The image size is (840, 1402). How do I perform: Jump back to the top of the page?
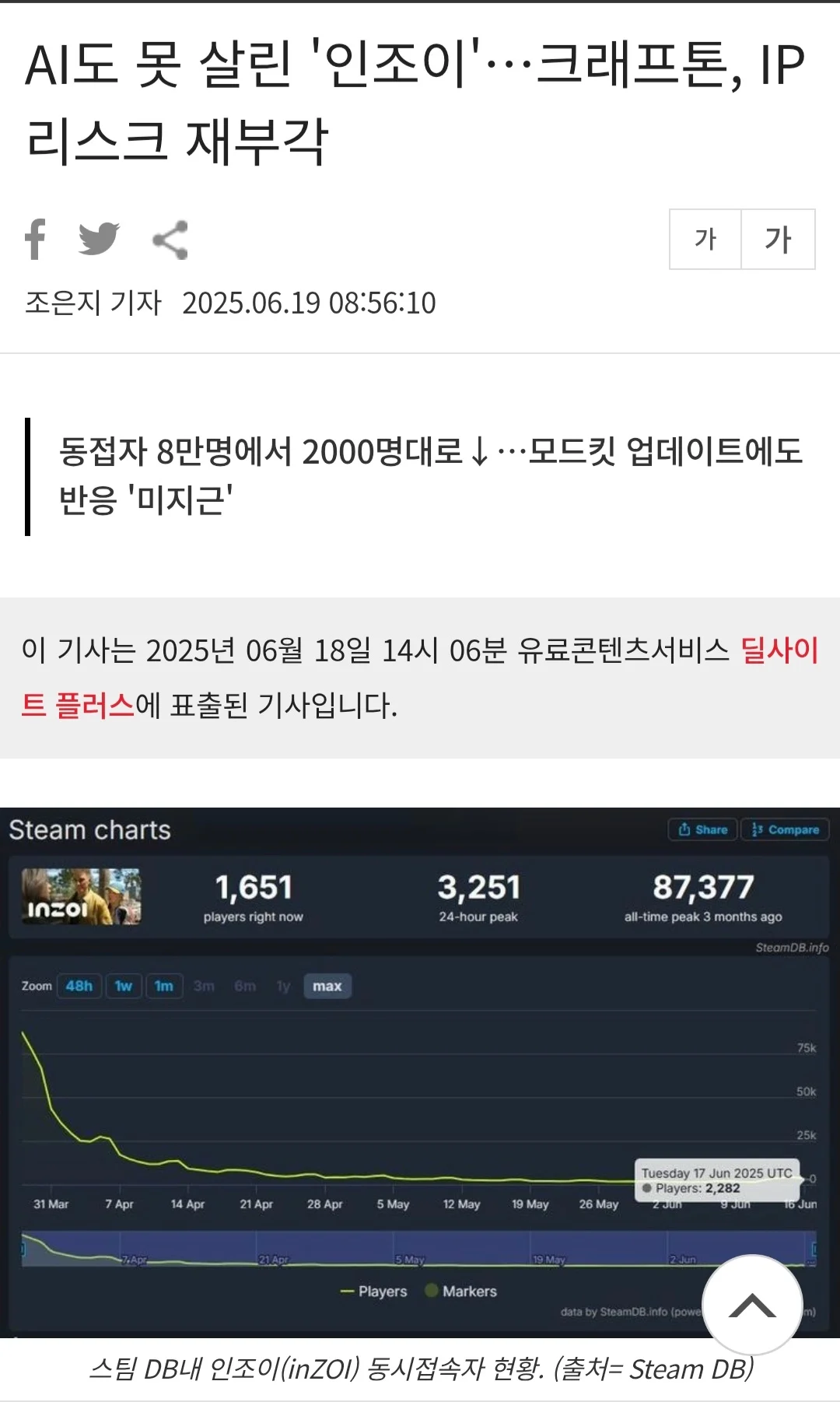click(752, 1305)
